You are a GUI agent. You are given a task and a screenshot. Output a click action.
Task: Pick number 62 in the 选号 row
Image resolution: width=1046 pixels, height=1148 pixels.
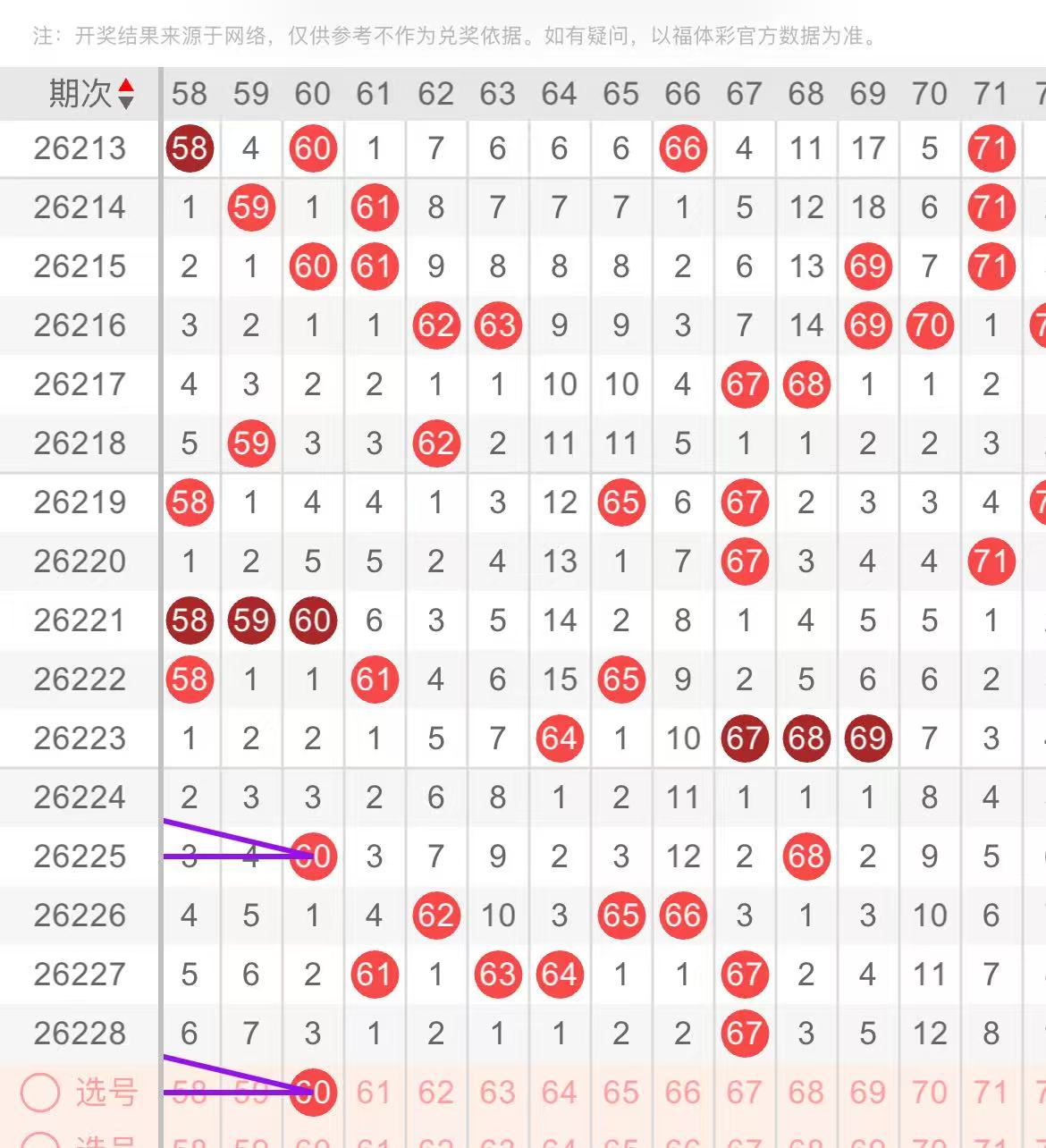(x=435, y=1093)
